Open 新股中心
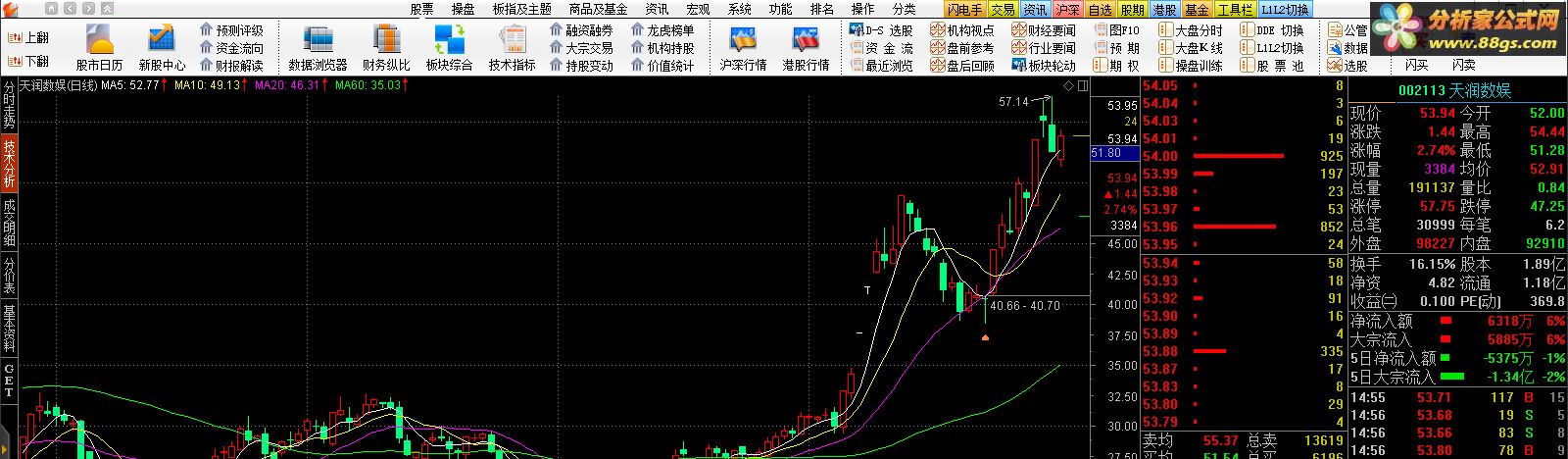This screenshot has height=459, width=1568. tap(162, 49)
